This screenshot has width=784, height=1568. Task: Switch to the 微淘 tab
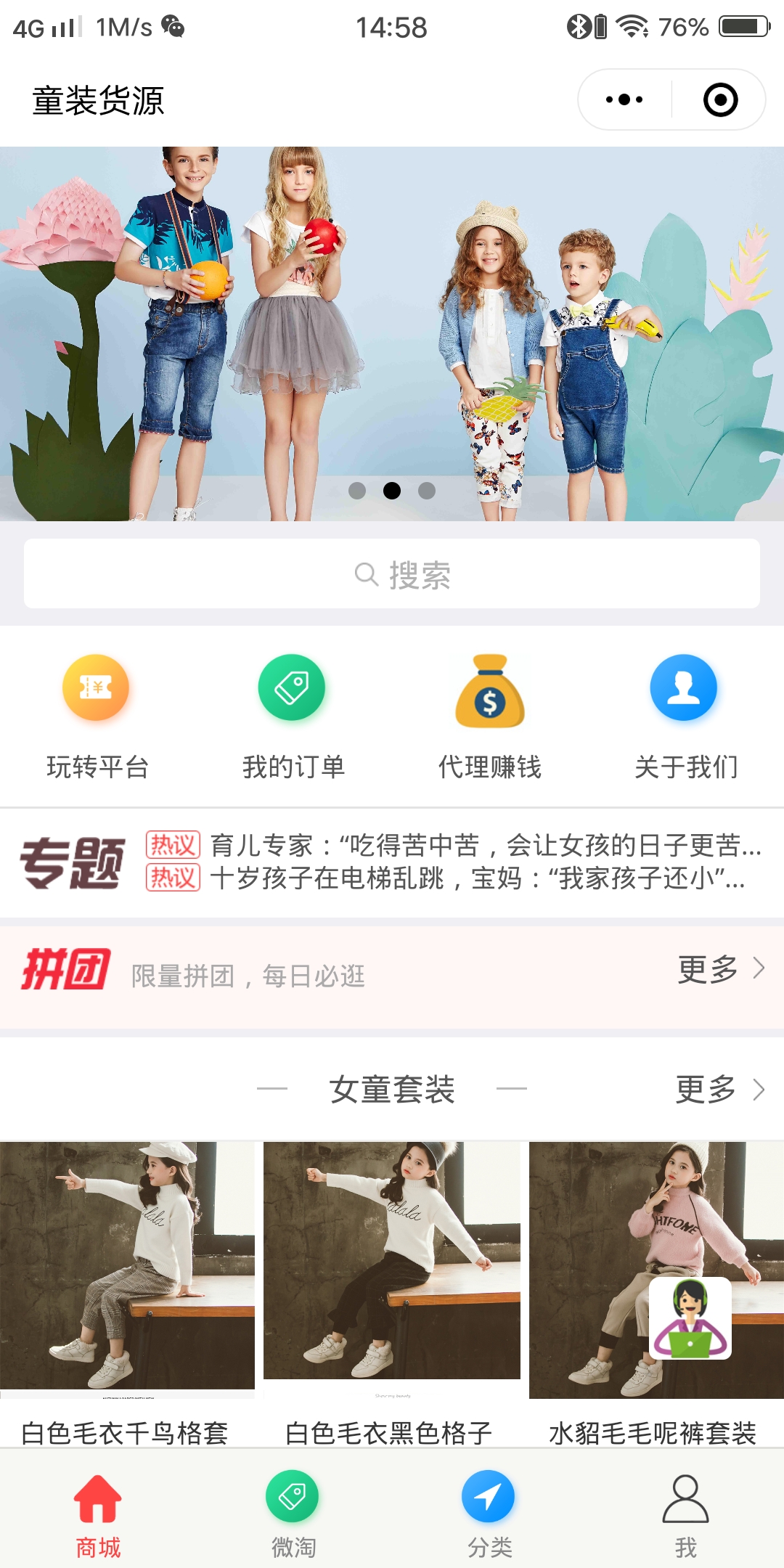click(x=293, y=1514)
